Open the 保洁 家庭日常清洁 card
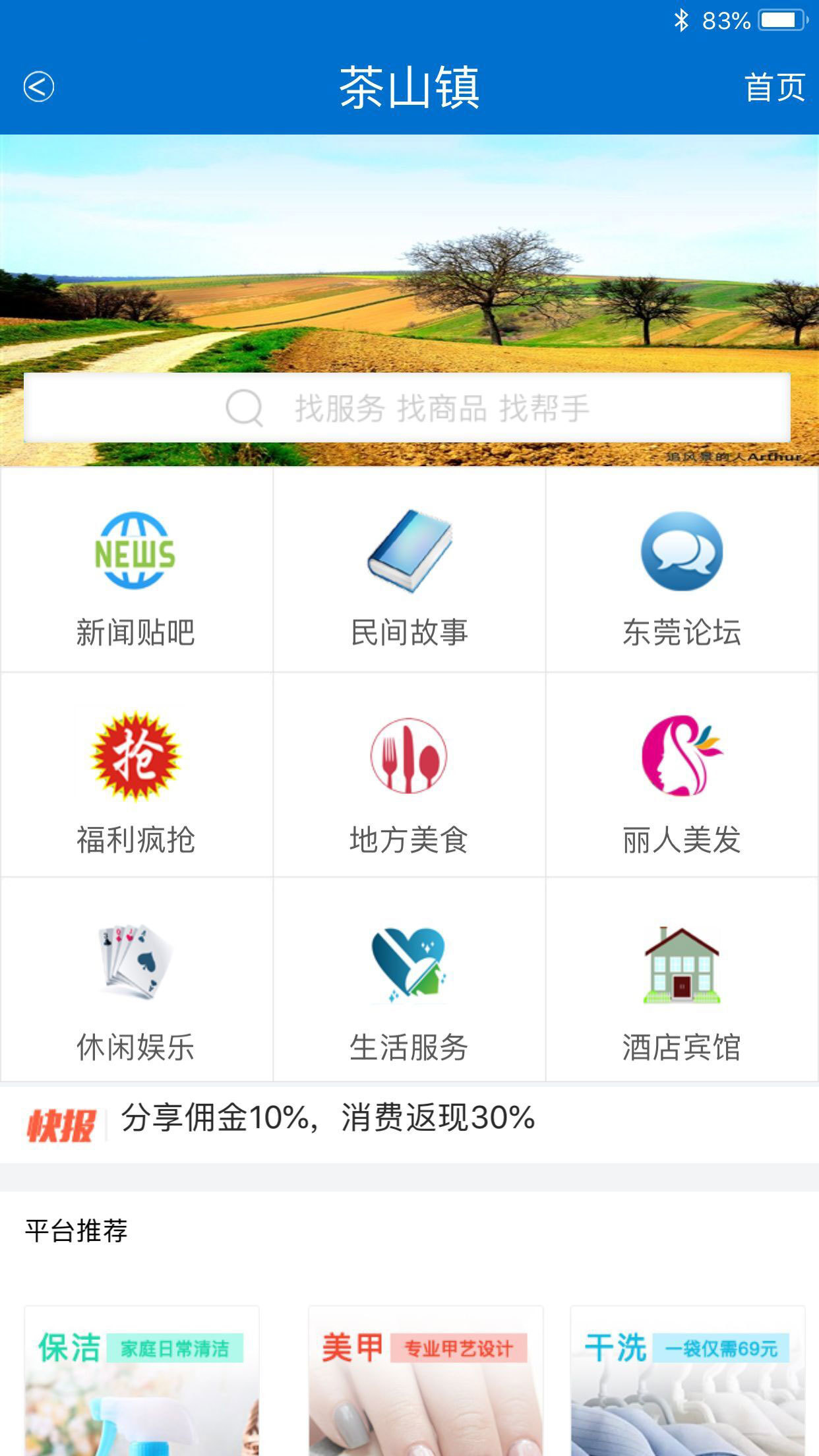Screen dimensions: 819x1456 pyautogui.click(x=142, y=1381)
